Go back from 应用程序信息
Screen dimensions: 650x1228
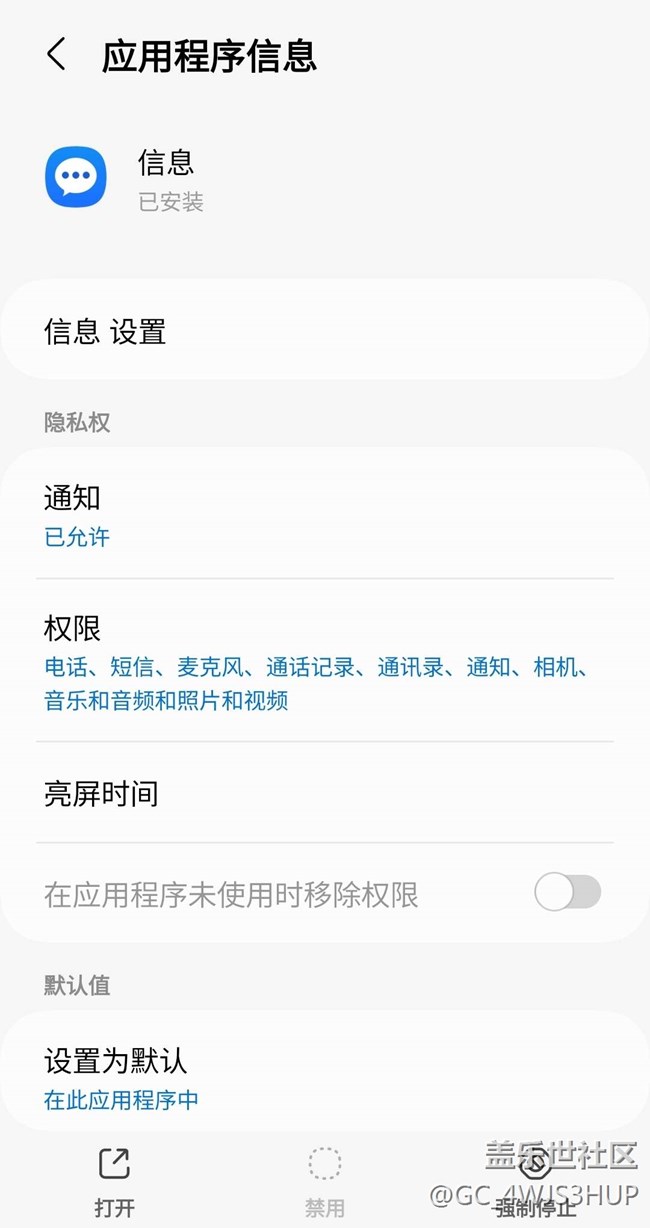(x=56, y=55)
